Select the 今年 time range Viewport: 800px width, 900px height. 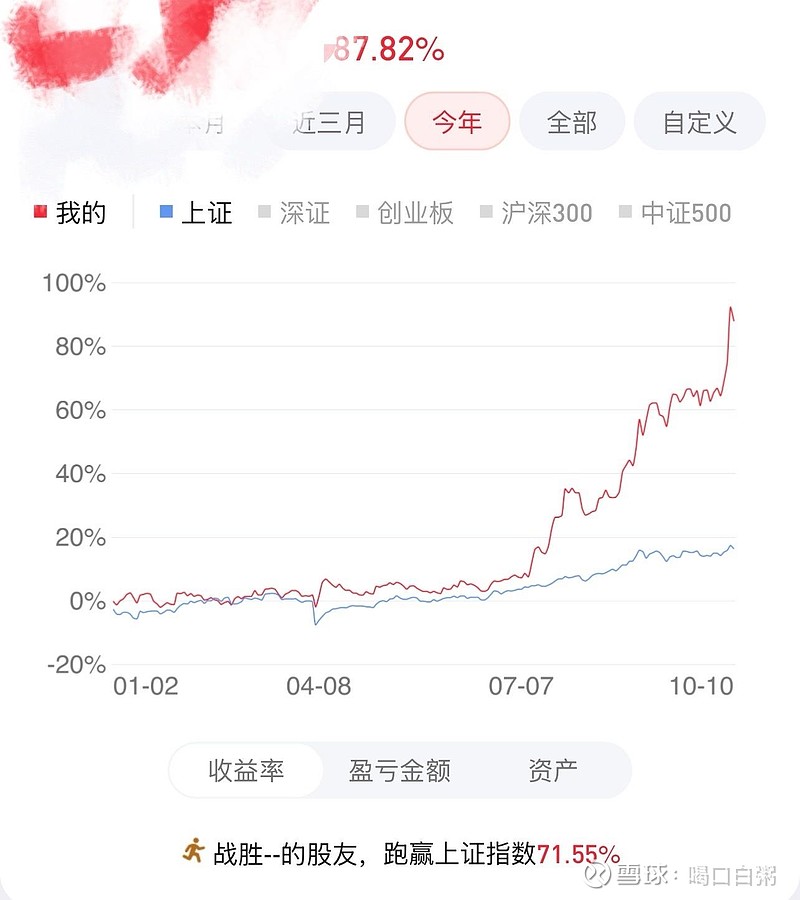point(457,122)
